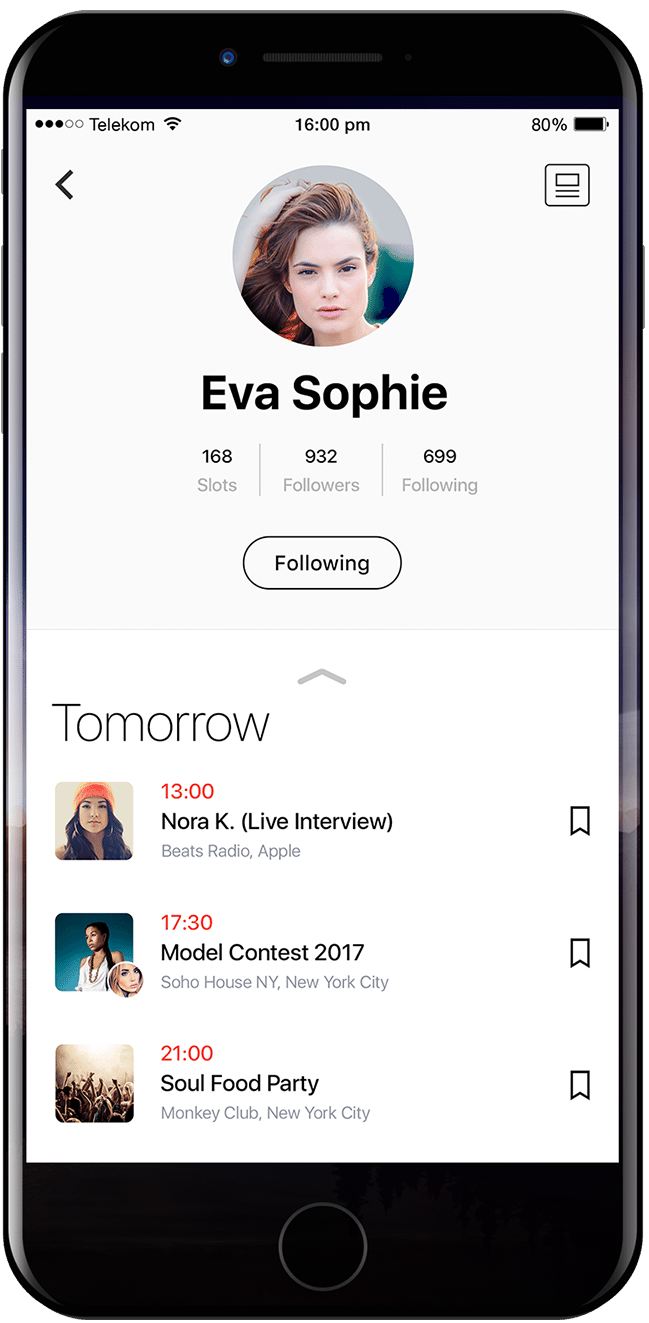Image resolution: width=649 pixels, height=1323 pixels.
Task: Open the list view icon at top right
Action: click(567, 185)
